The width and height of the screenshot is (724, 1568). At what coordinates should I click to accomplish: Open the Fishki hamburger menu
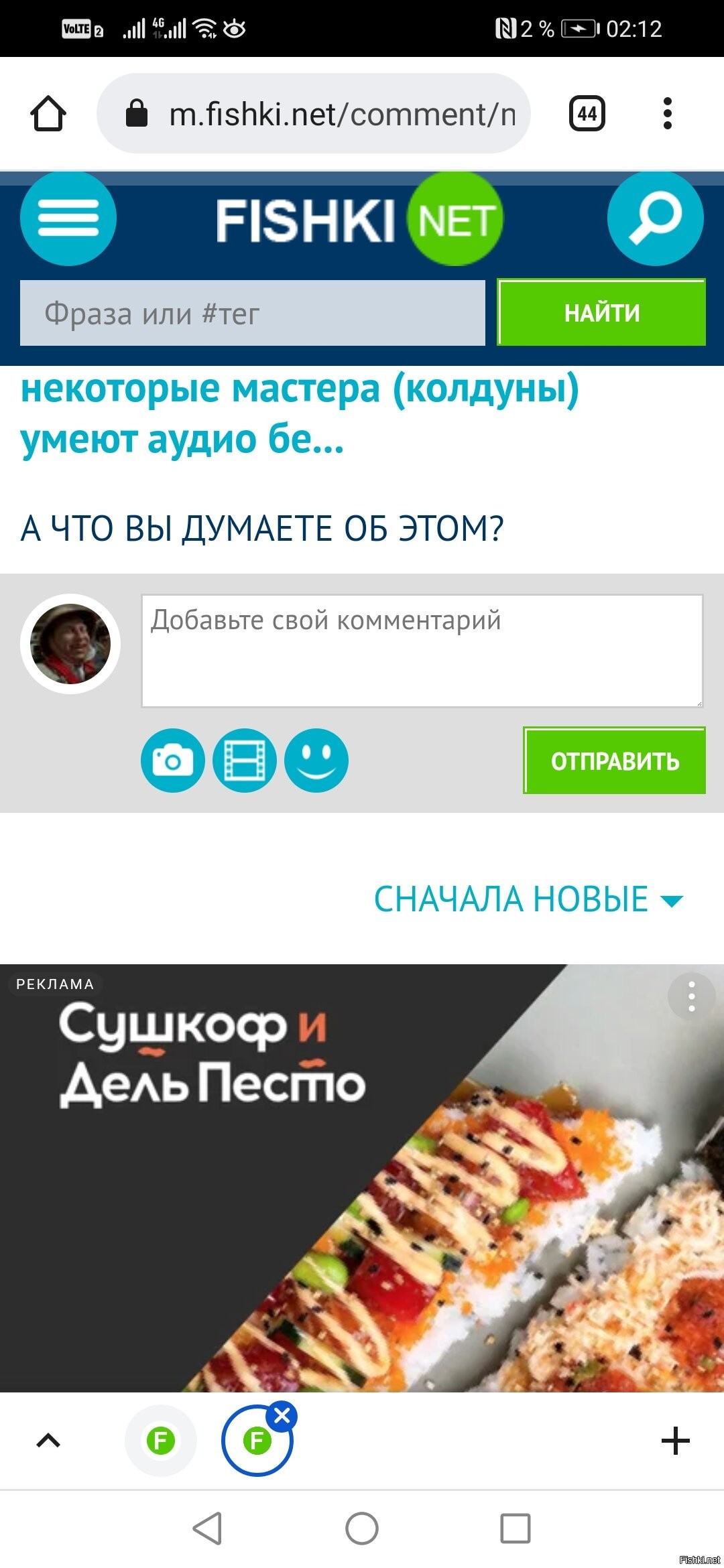(x=68, y=219)
